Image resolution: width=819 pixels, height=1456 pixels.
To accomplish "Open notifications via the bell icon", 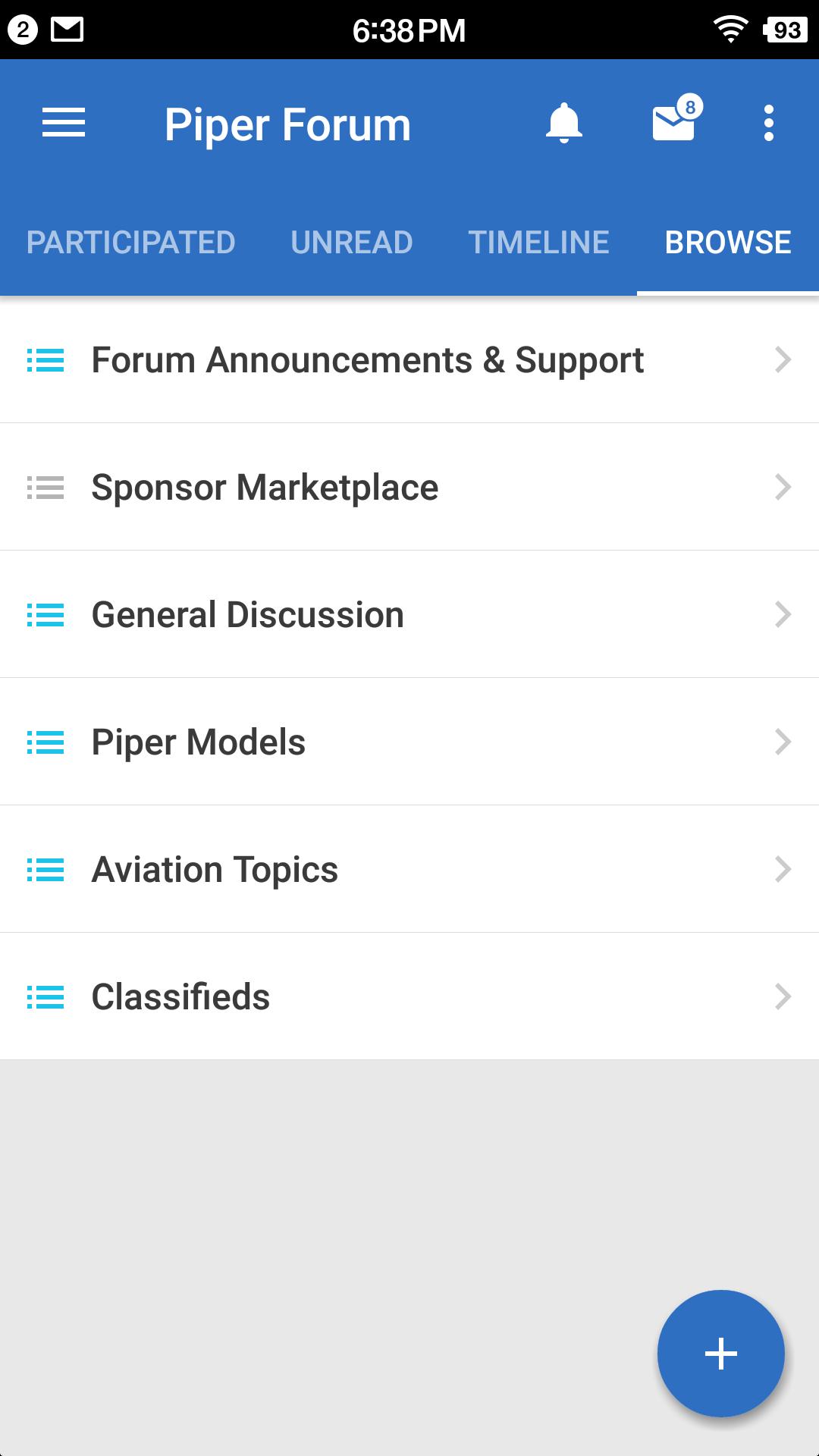I will pyautogui.click(x=563, y=124).
